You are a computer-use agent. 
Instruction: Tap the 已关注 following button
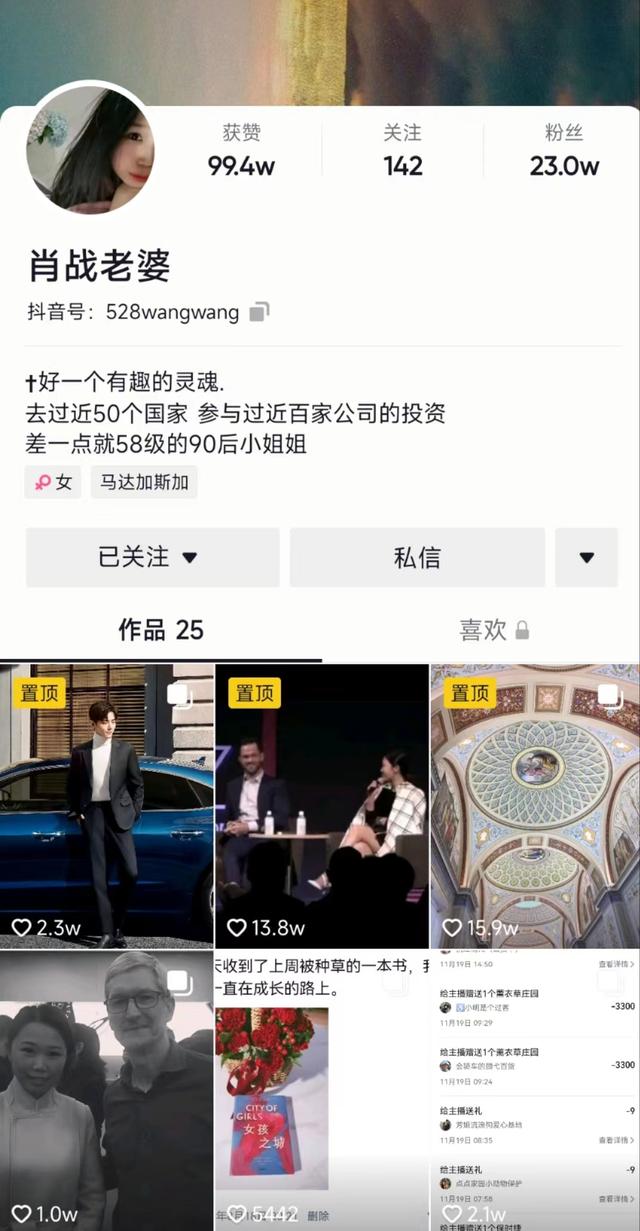tap(148, 557)
